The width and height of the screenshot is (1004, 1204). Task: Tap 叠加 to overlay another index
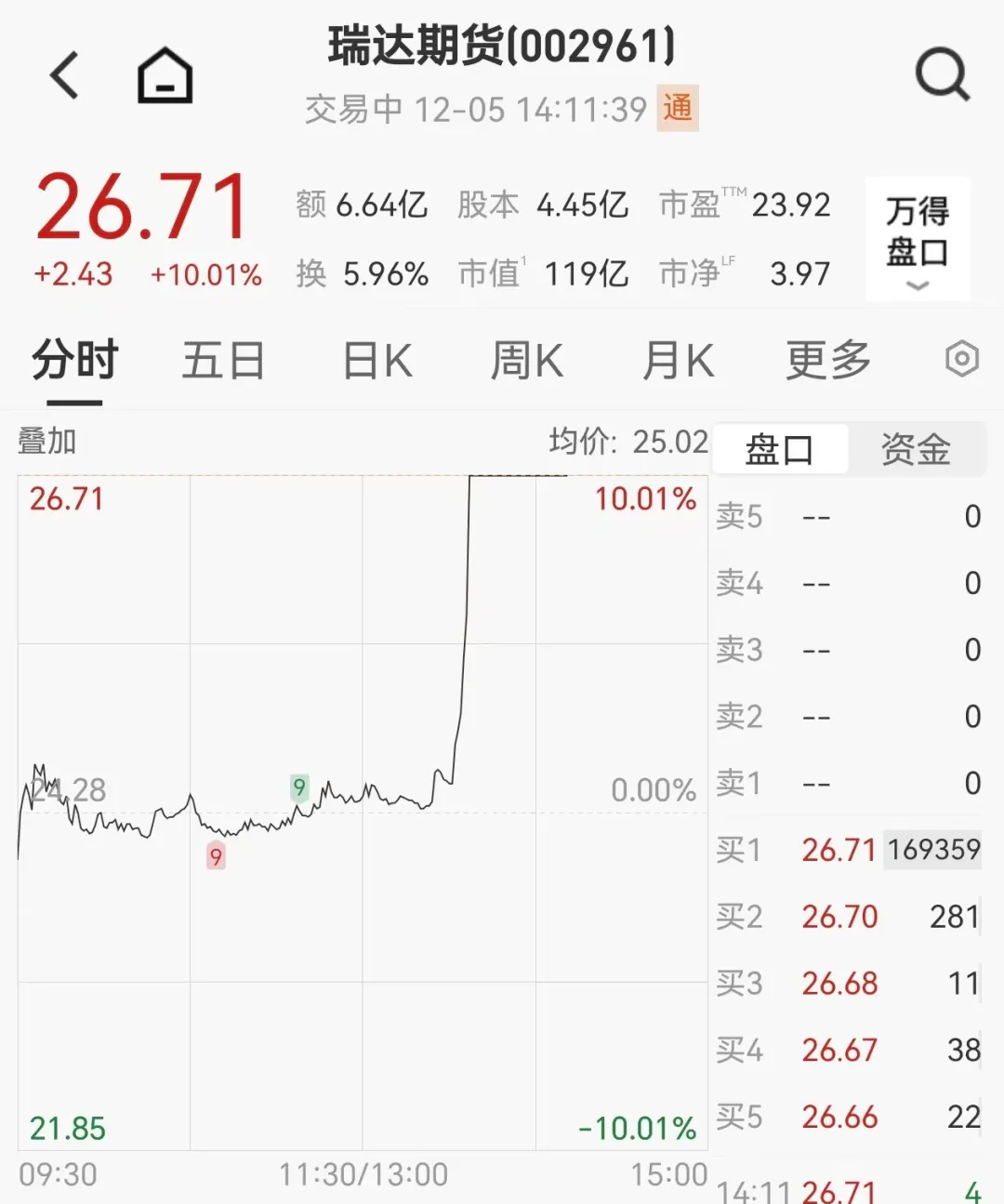click(47, 441)
